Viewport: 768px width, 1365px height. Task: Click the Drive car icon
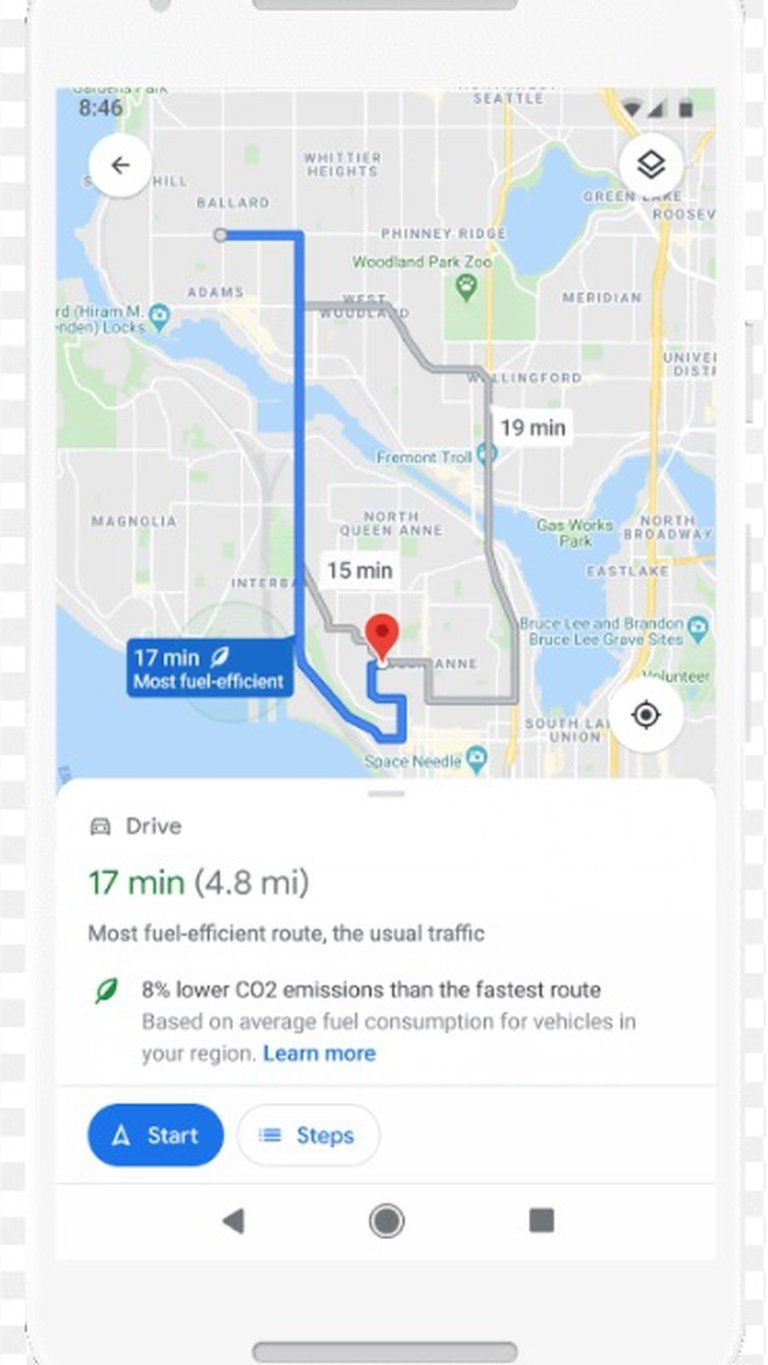pyautogui.click(x=101, y=826)
